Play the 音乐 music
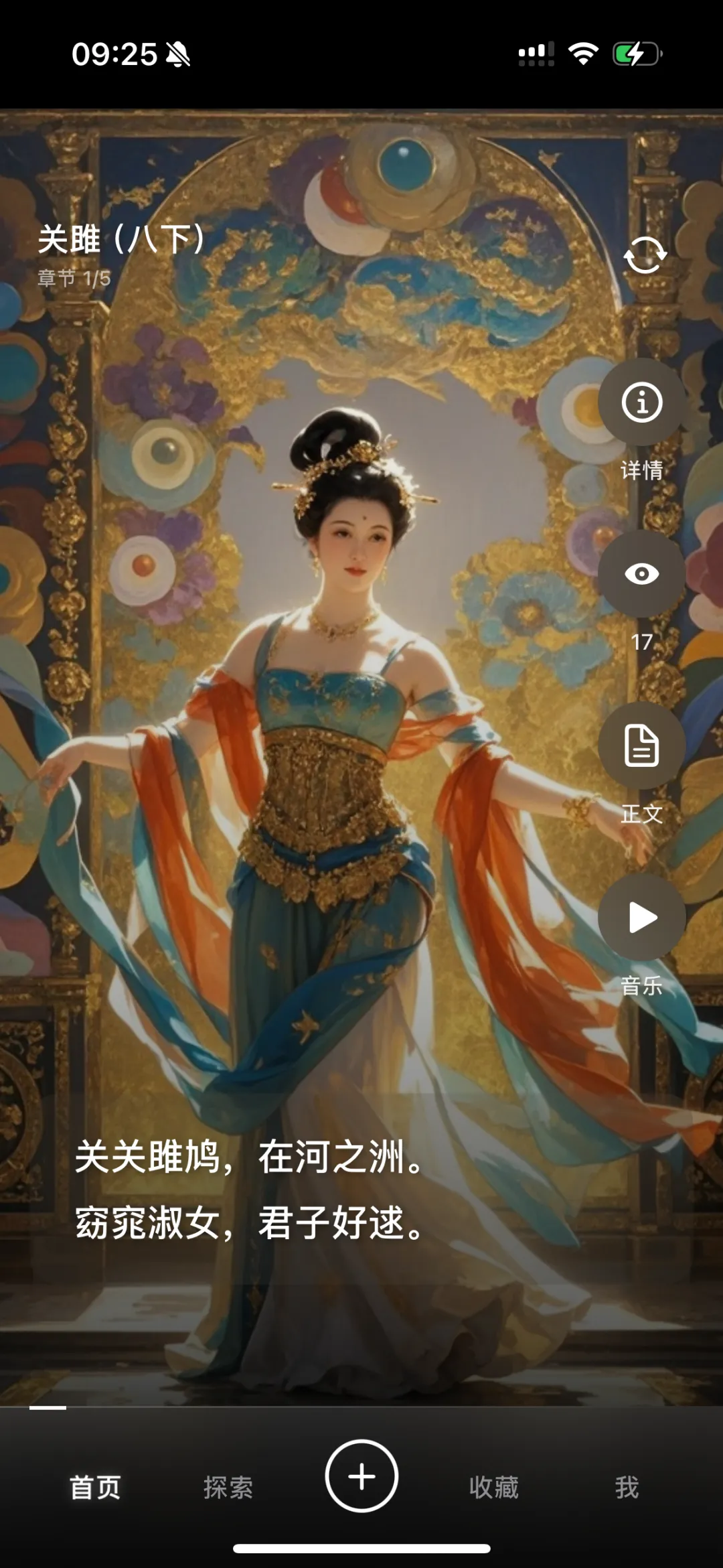The height and width of the screenshot is (1568, 723). point(641,917)
